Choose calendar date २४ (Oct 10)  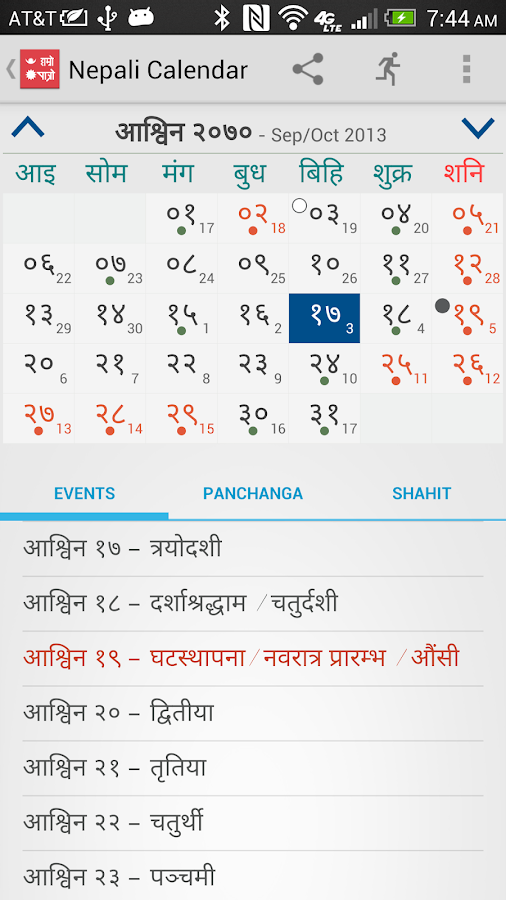324,368
